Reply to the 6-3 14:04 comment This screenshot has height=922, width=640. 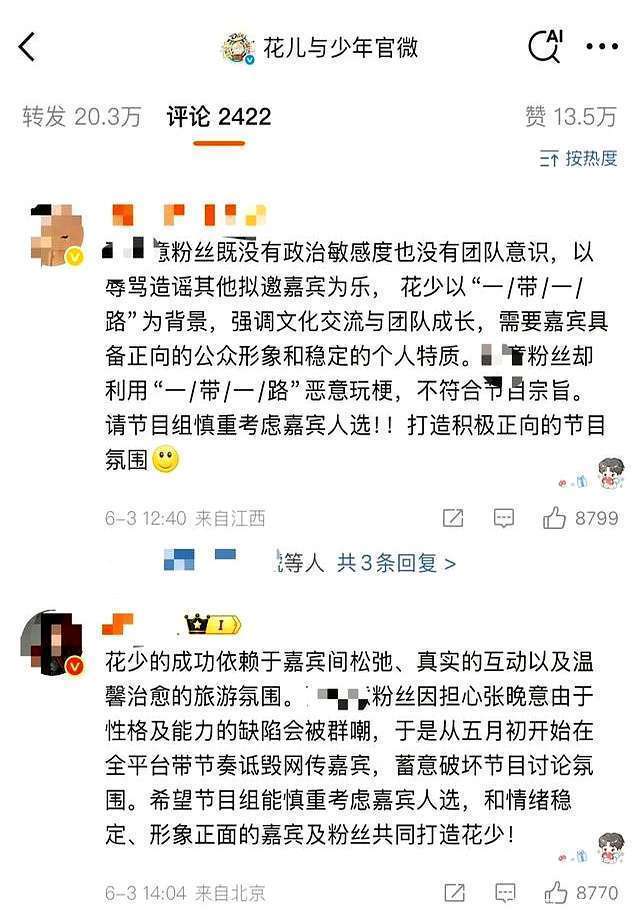[505, 893]
